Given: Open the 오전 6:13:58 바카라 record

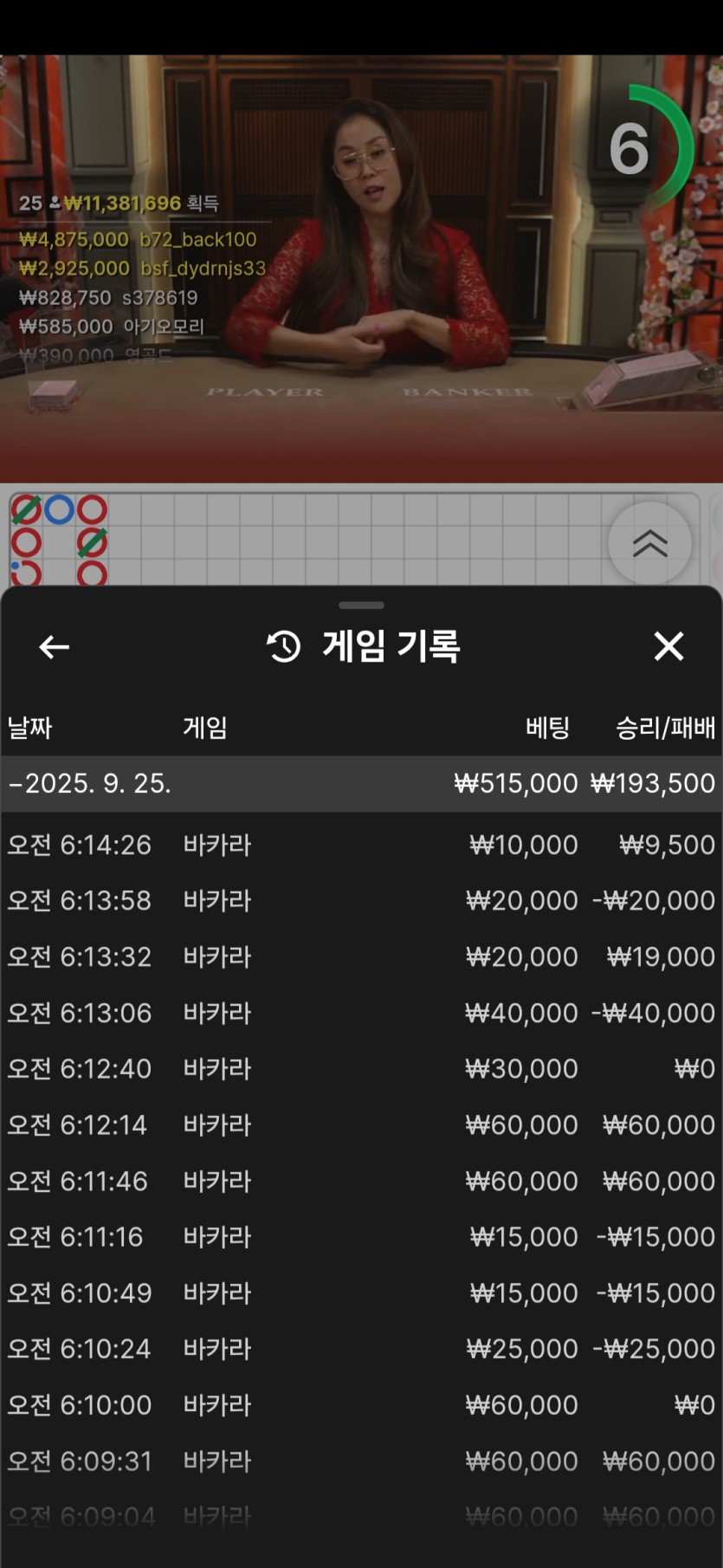Looking at the screenshot, I should pyautogui.click(x=361, y=901).
